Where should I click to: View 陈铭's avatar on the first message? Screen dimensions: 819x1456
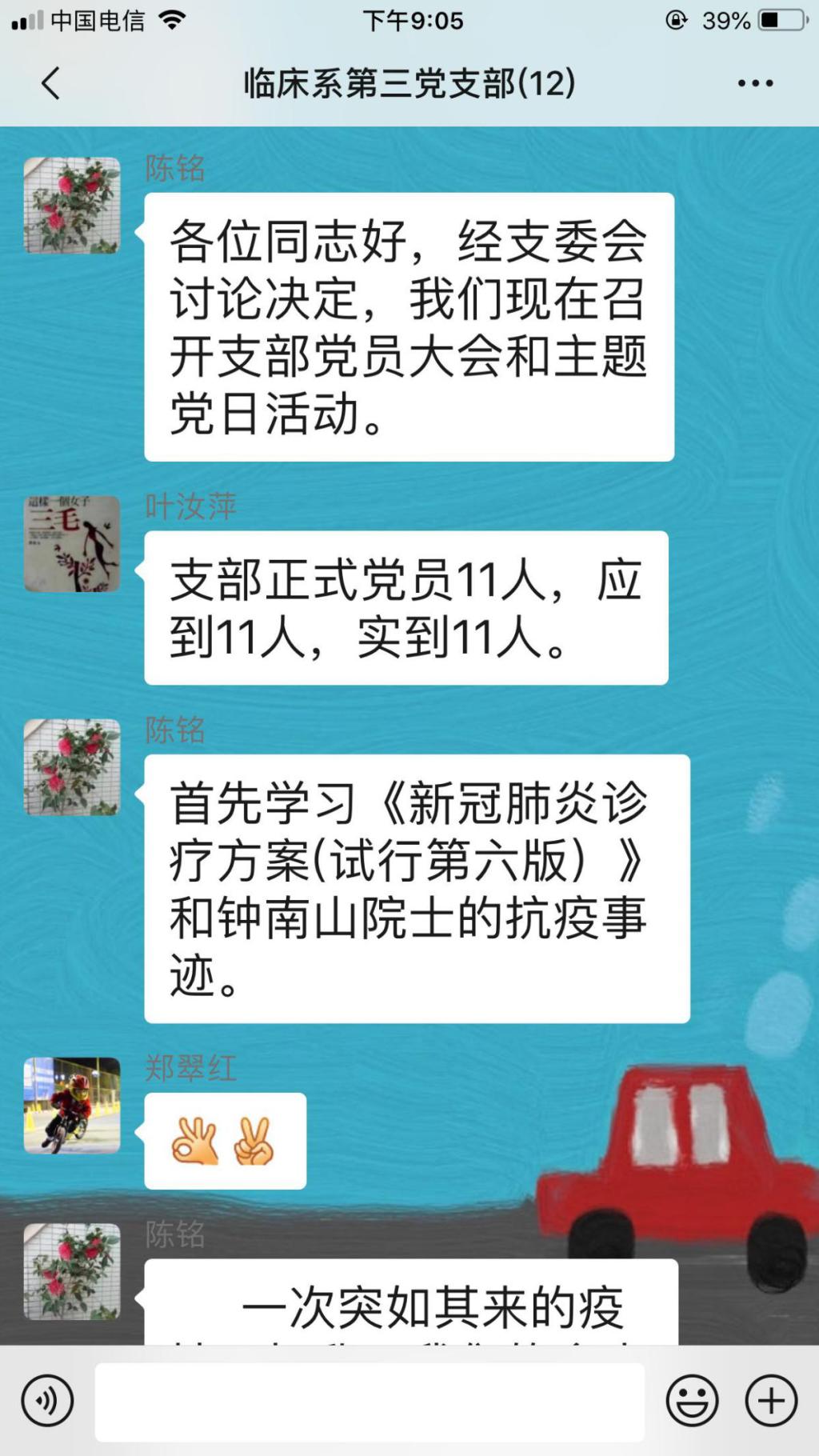(72, 206)
